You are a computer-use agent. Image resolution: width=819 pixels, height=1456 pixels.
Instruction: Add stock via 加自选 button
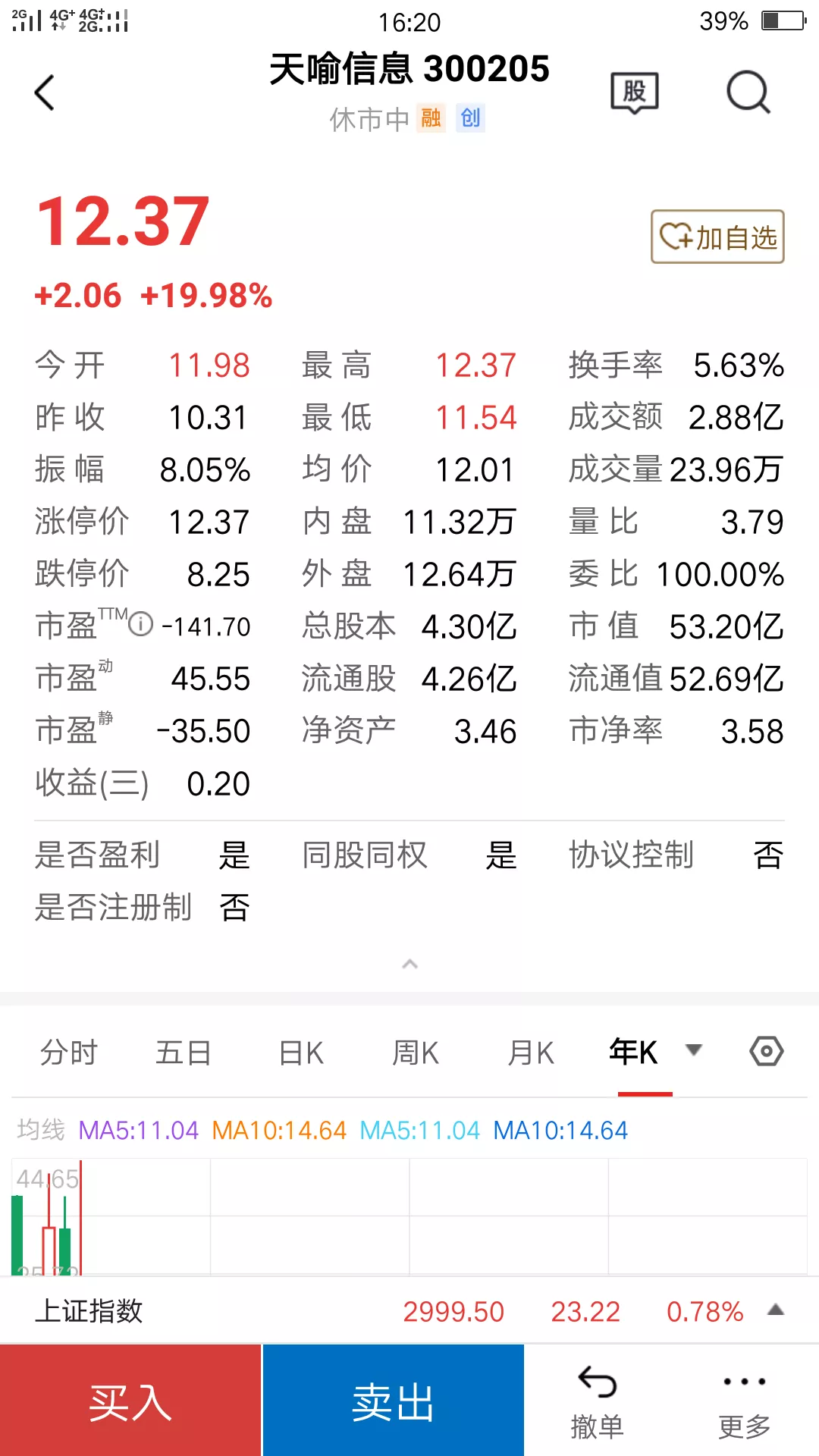coord(717,237)
